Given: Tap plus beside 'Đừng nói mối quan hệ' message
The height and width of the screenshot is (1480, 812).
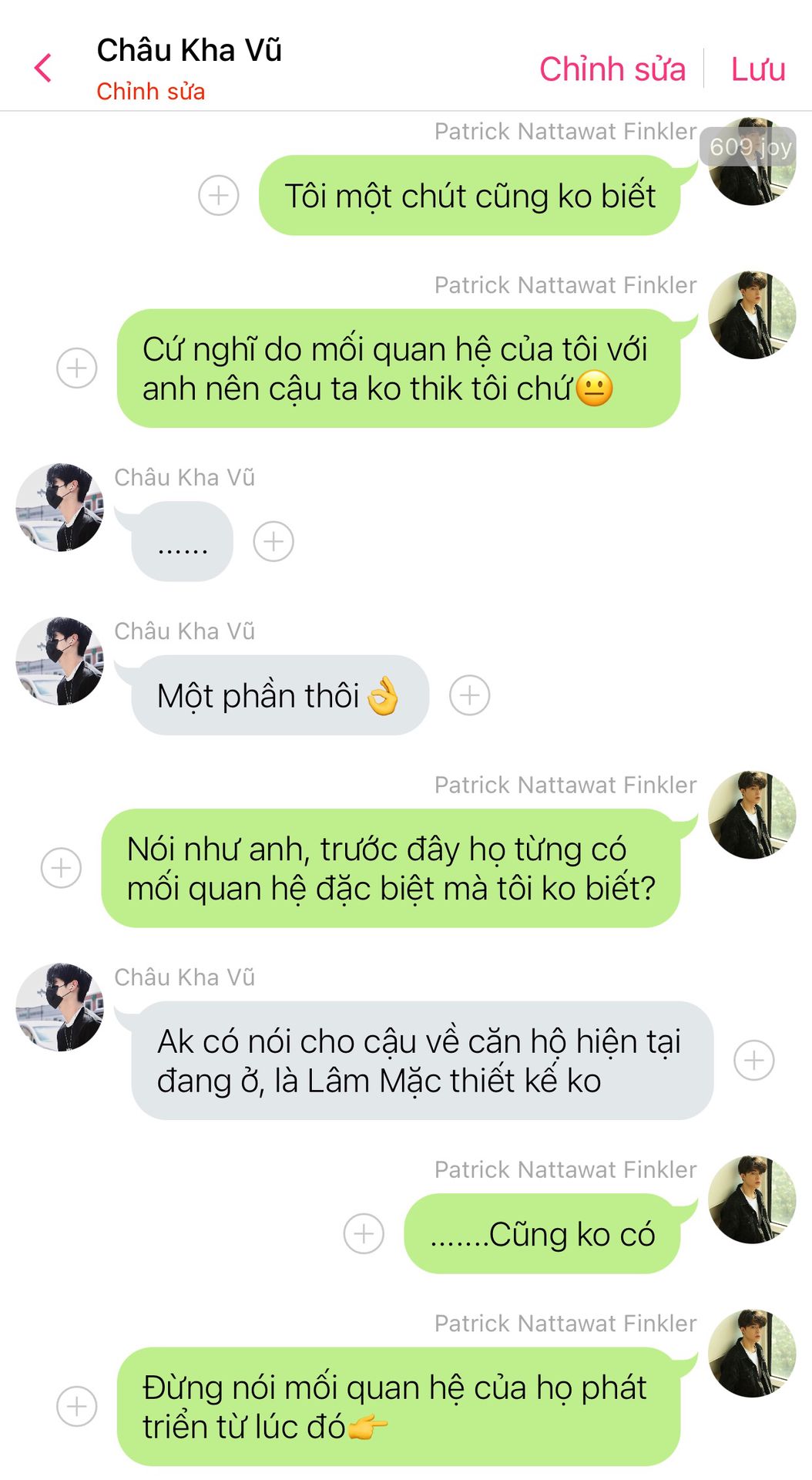Looking at the screenshot, I should tap(77, 1407).
